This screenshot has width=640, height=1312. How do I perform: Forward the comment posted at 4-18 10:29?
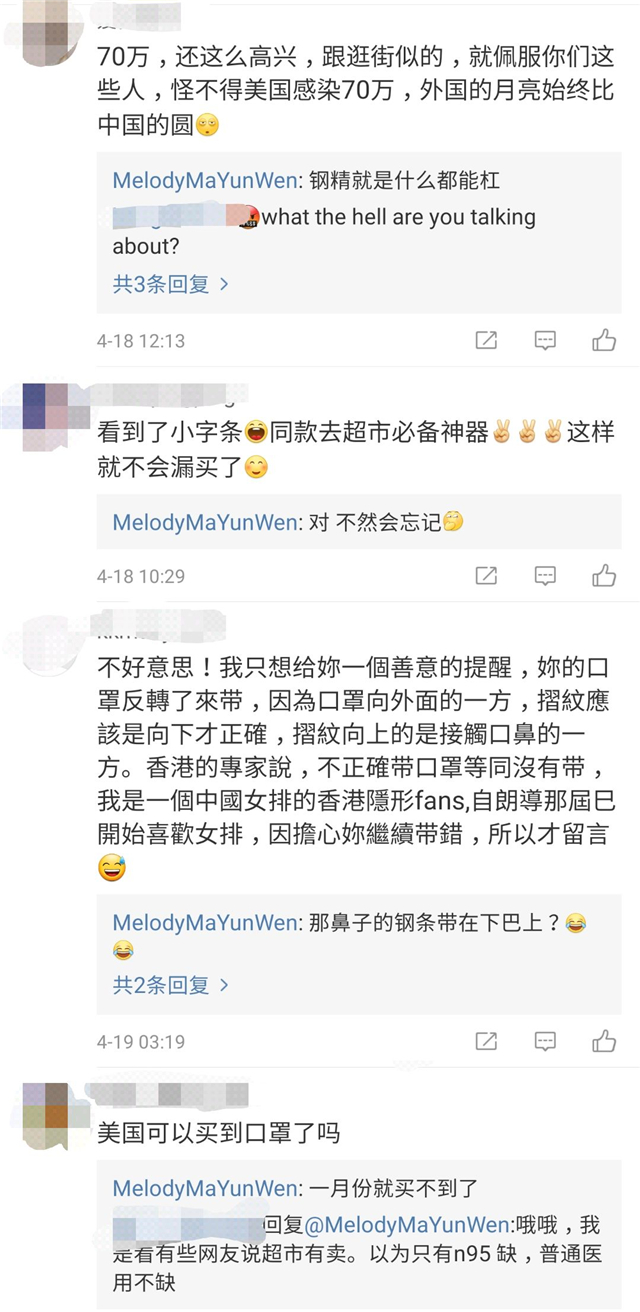coord(486,575)
